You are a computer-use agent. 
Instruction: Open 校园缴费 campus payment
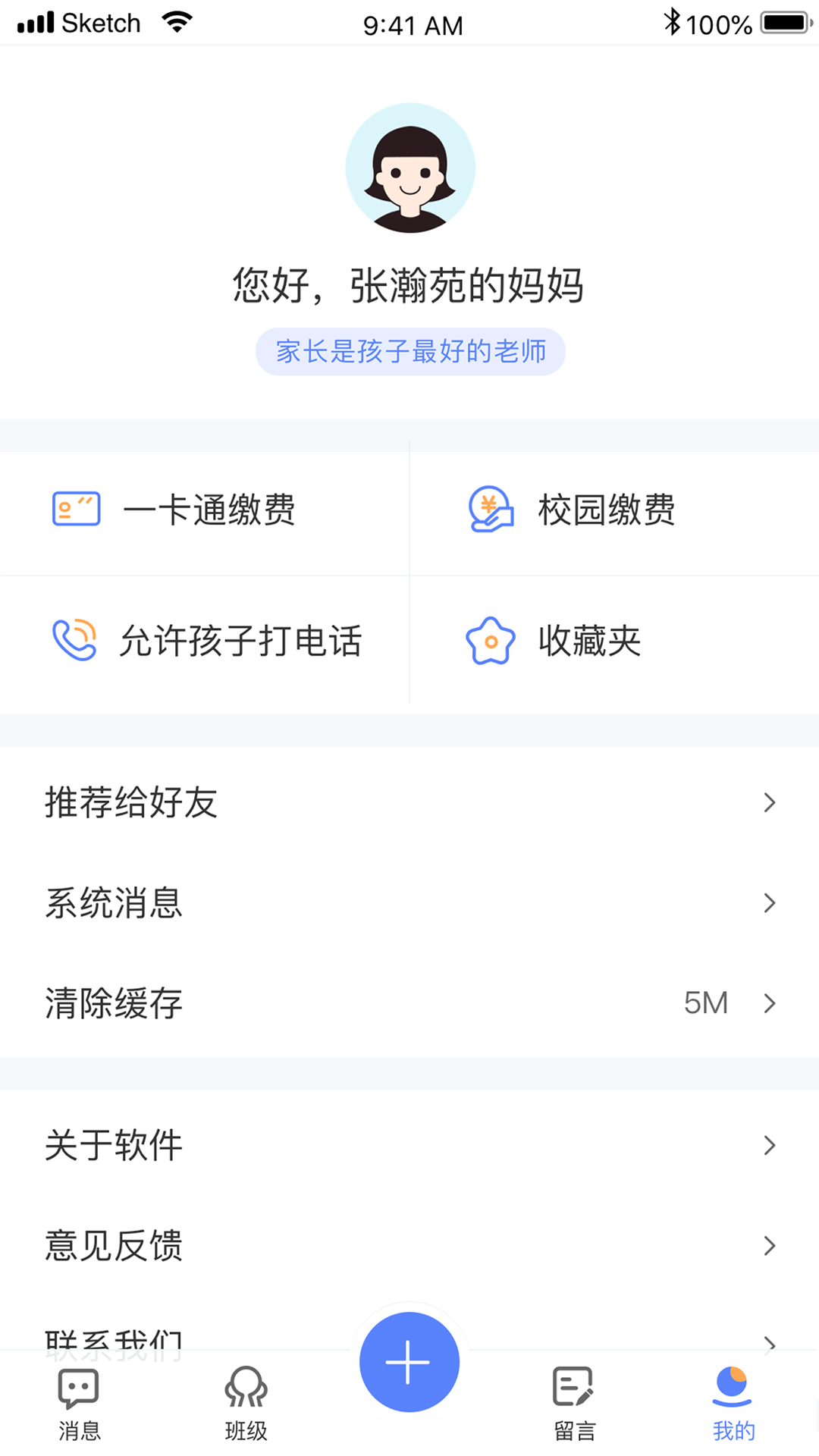pyautogui.click(x=607, y=510)
